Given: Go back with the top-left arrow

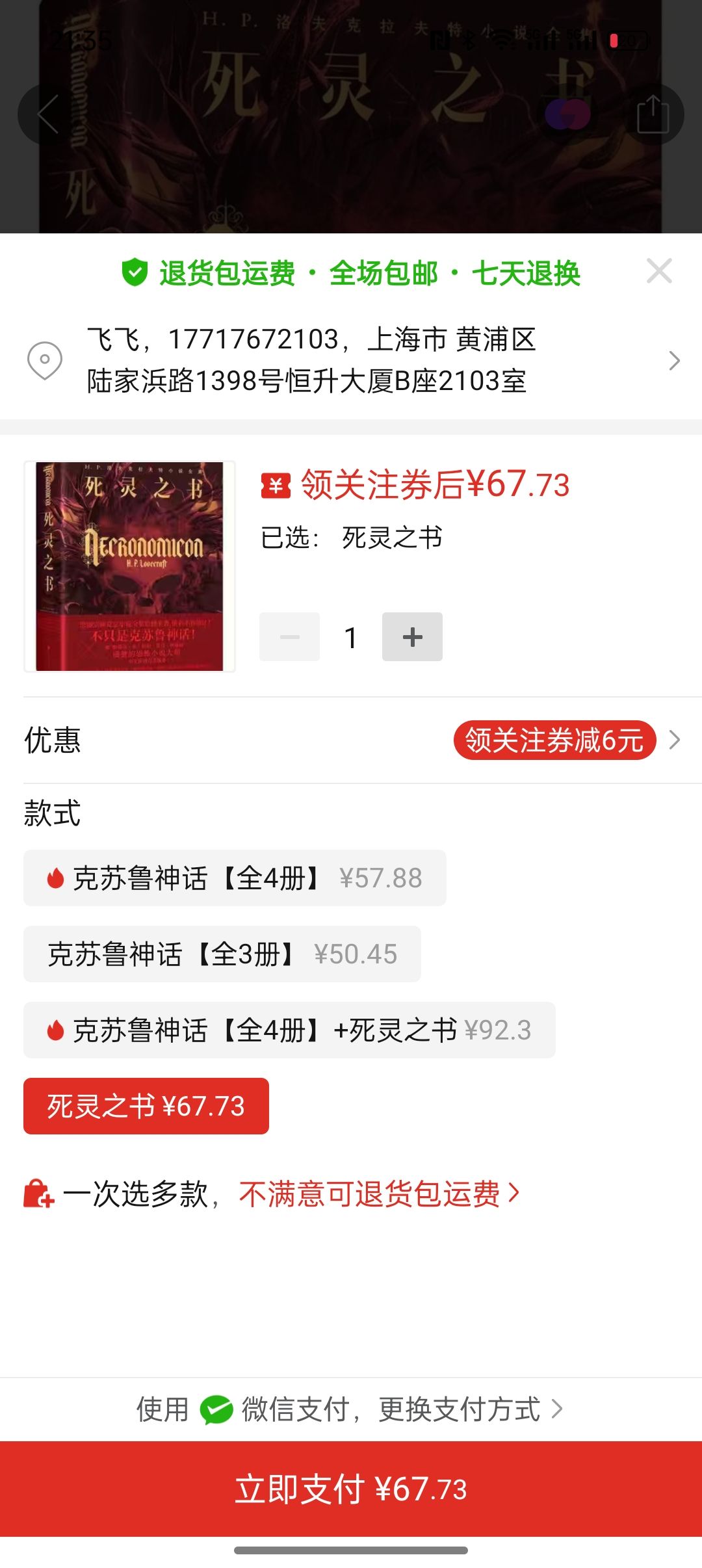Looking at the screenshot, I should 47,114.
